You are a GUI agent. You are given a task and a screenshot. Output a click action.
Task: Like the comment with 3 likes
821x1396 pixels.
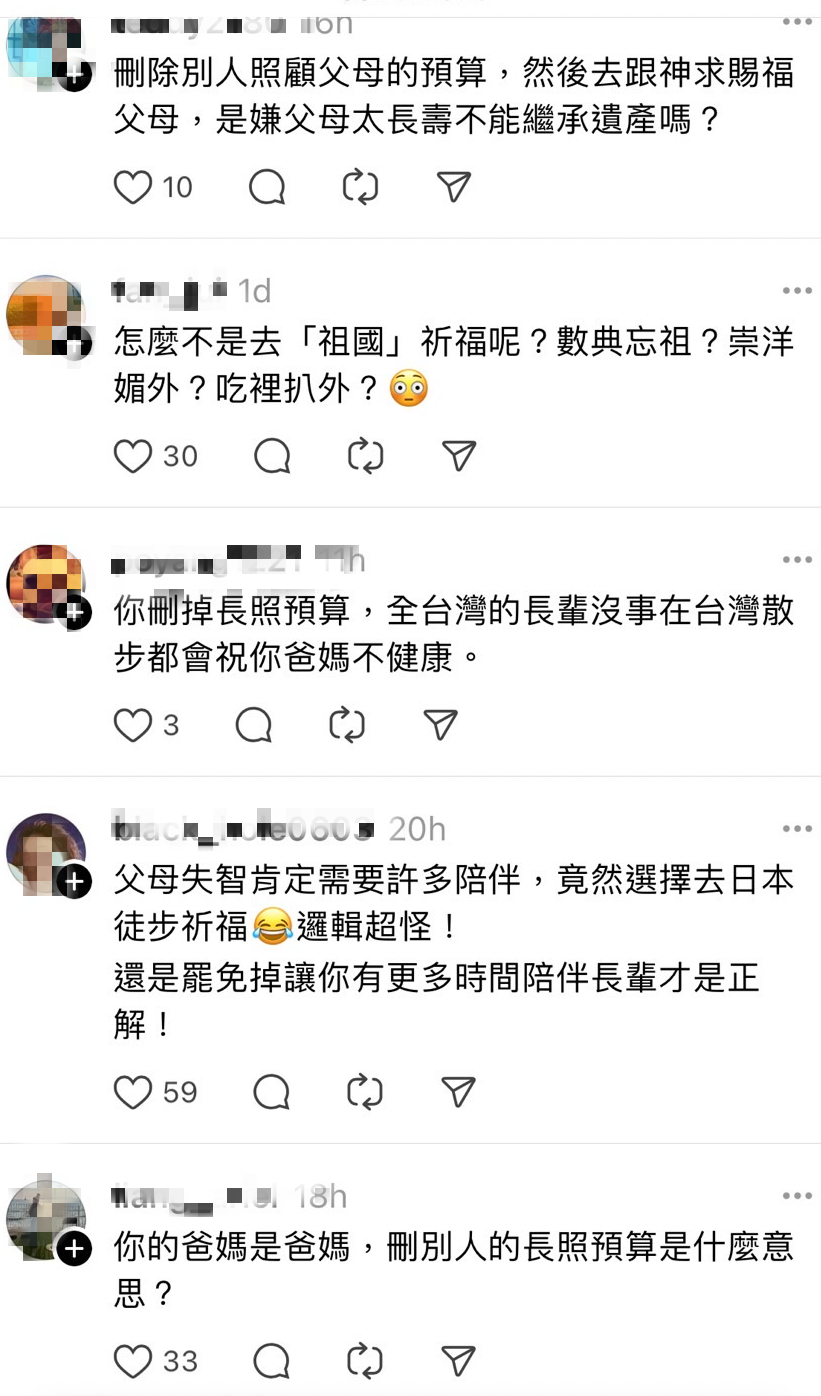point(133,725)
